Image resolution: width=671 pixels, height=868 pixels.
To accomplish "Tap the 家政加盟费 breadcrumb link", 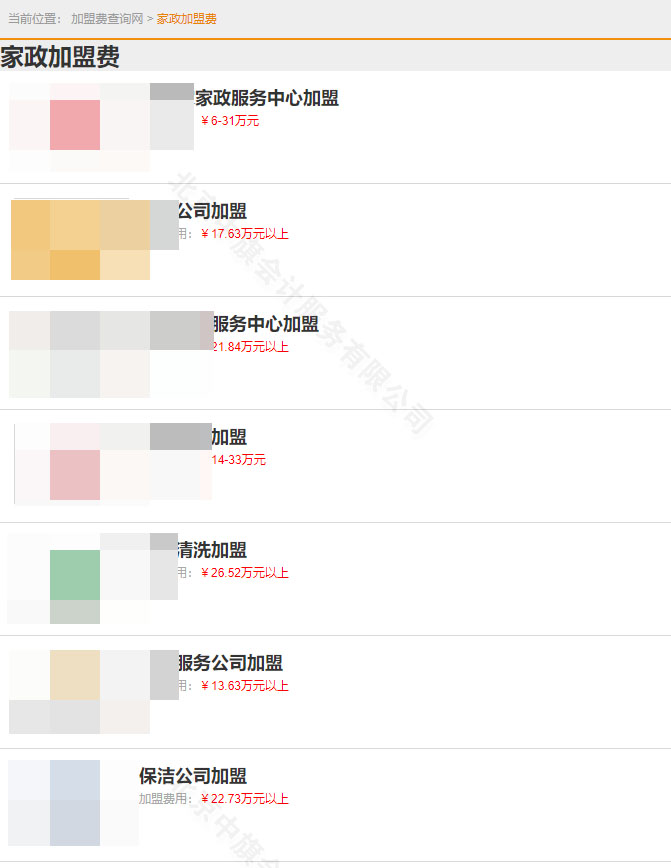I will pyautogui.click(x=187, y=18).
